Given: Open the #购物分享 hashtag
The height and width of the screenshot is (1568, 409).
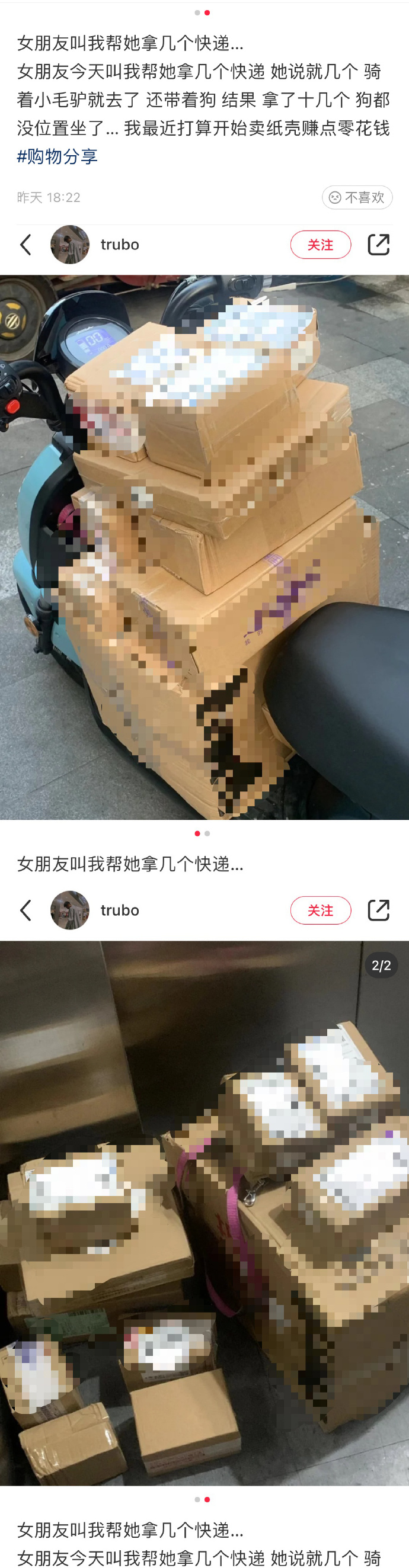Looking at the screenshot, I should click(57, 156).
